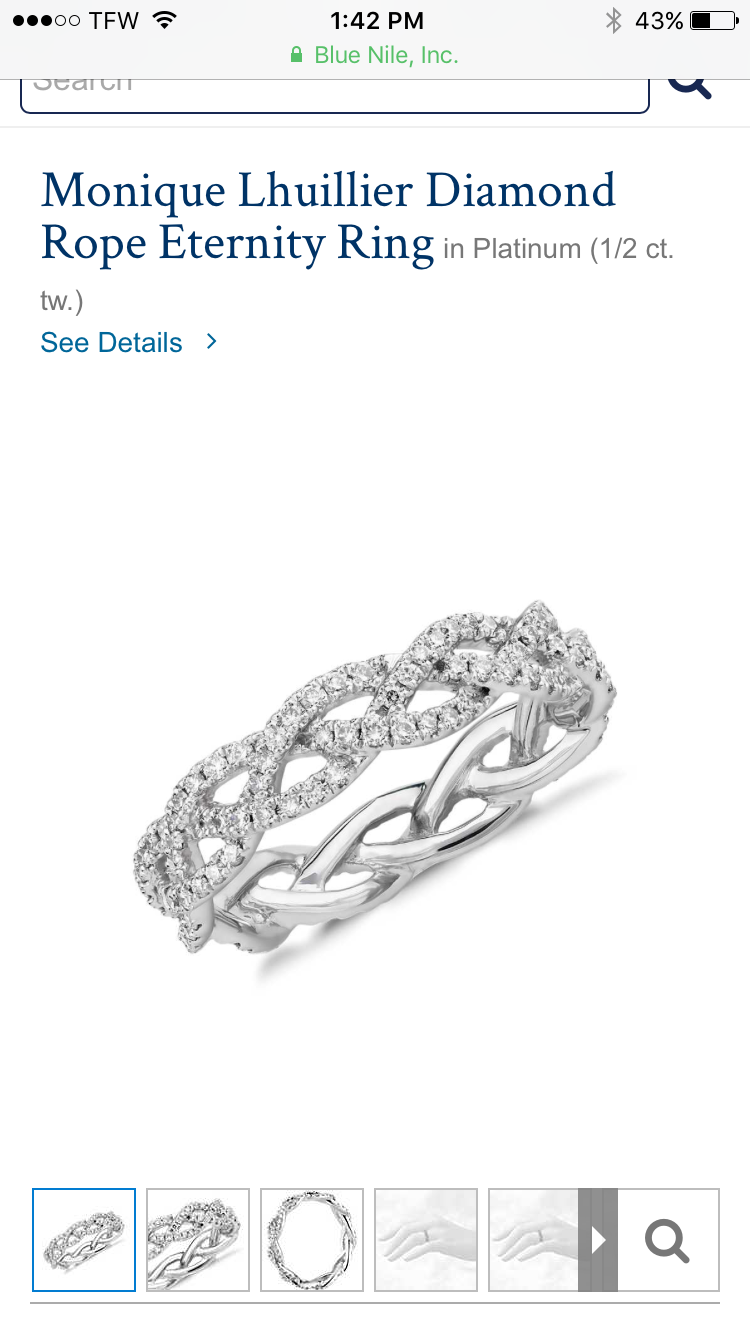The image size is (750, 1334).
Task: Select the upright ring view thumbnail
Action: pos(312,1240)
